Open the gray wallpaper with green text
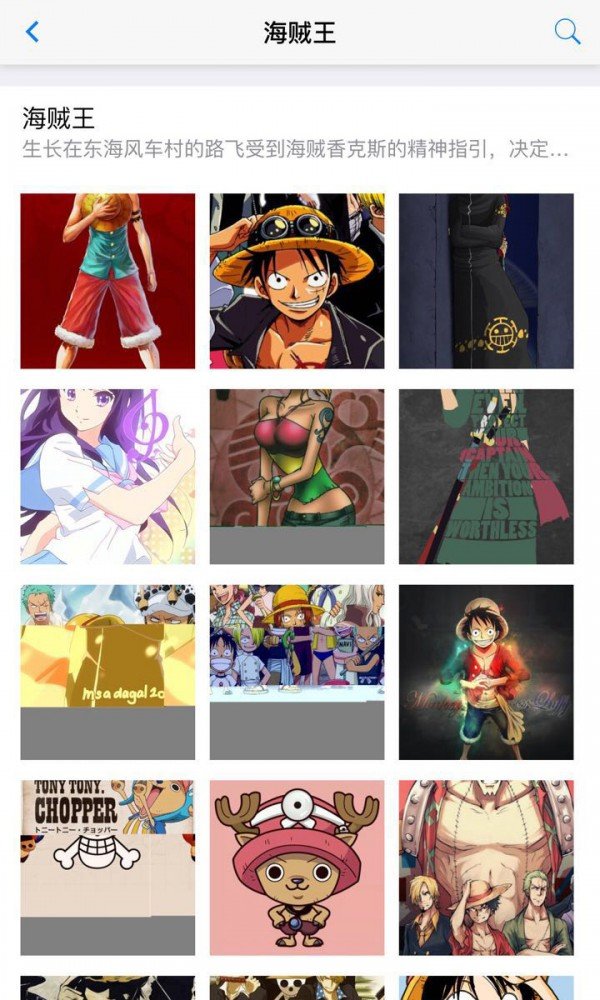Image resolution: width=600 pixels, height=1000 pixels. 486,476
